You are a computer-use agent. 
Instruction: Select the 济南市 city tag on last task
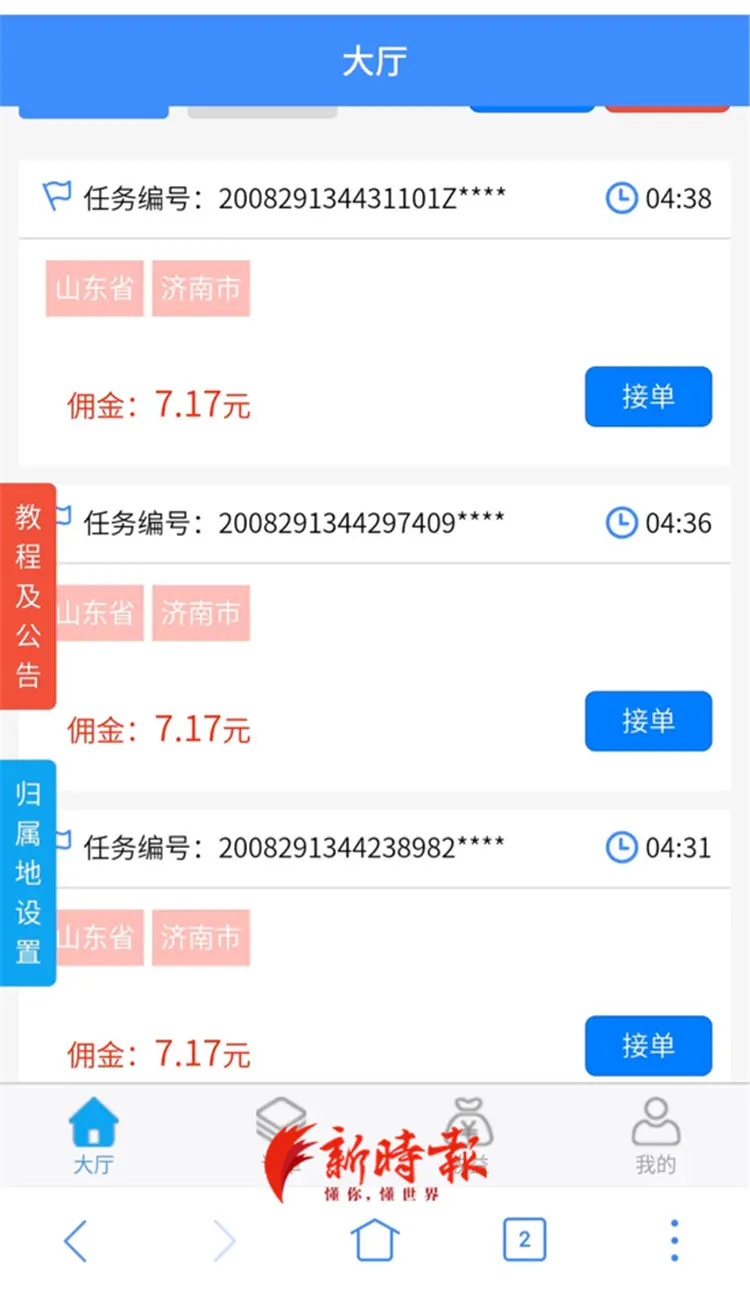tap(201, 936)
